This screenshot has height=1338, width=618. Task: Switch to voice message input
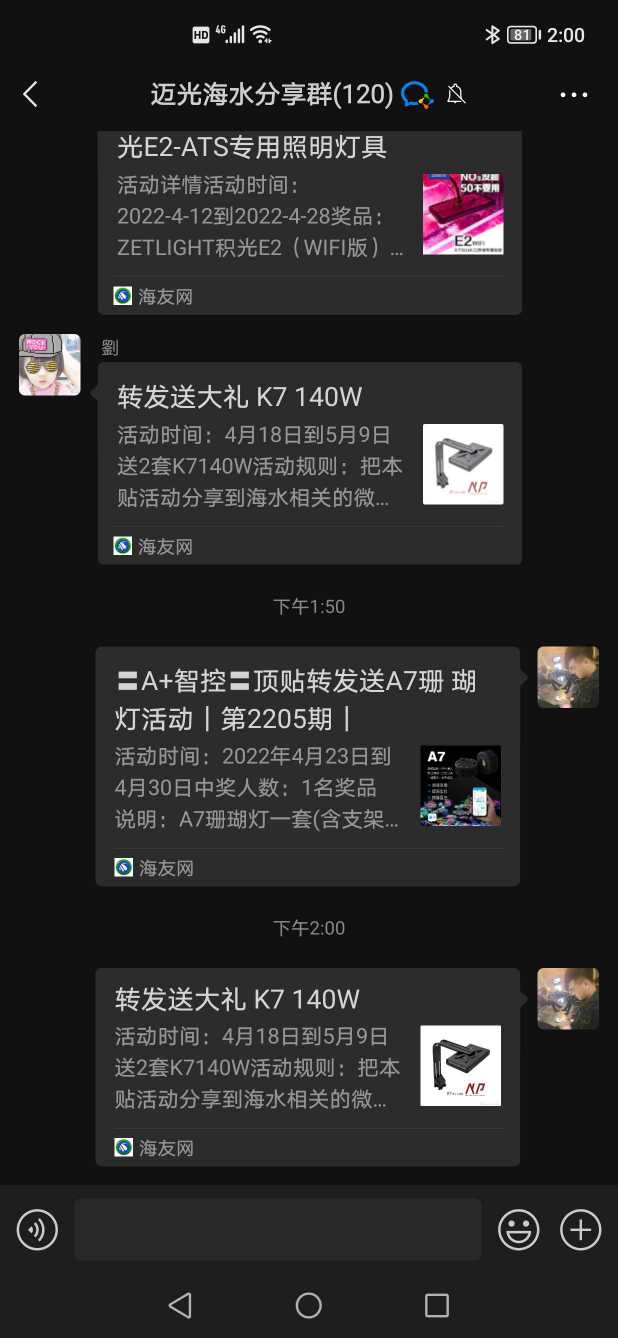(38, 1229)
